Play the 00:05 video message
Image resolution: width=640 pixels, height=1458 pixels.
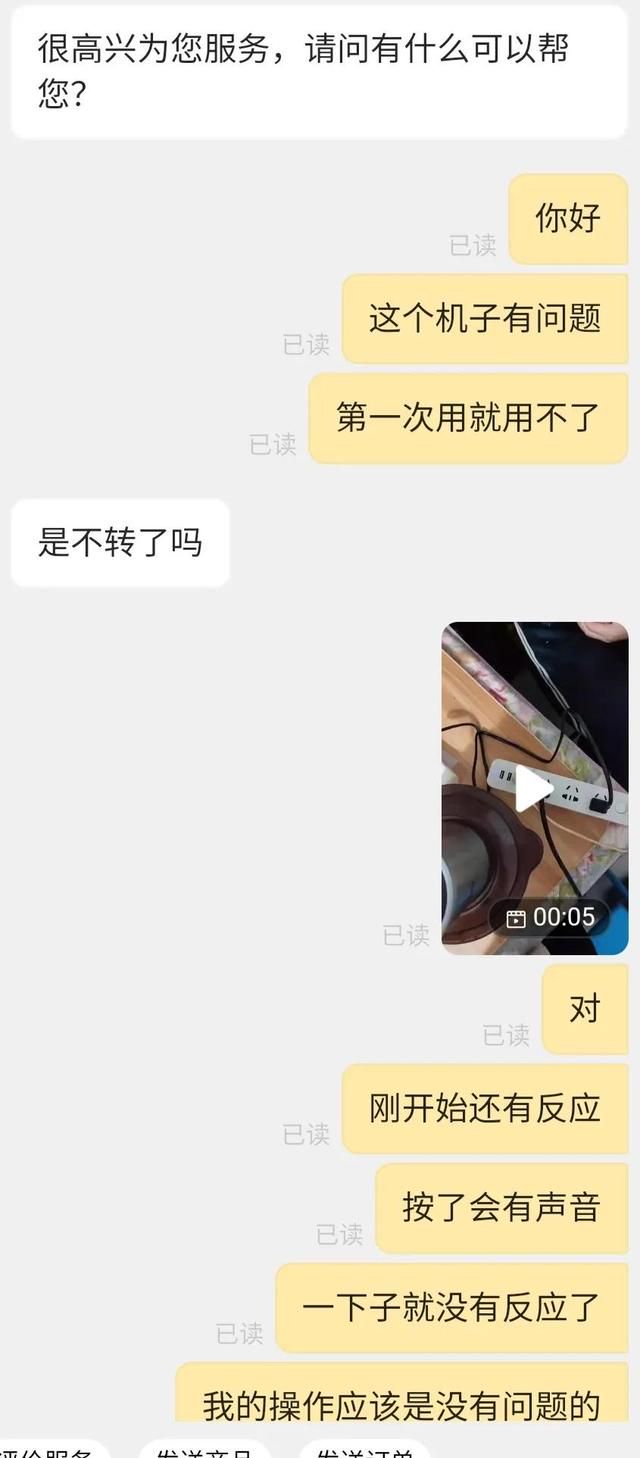click(x=535, y=788)
